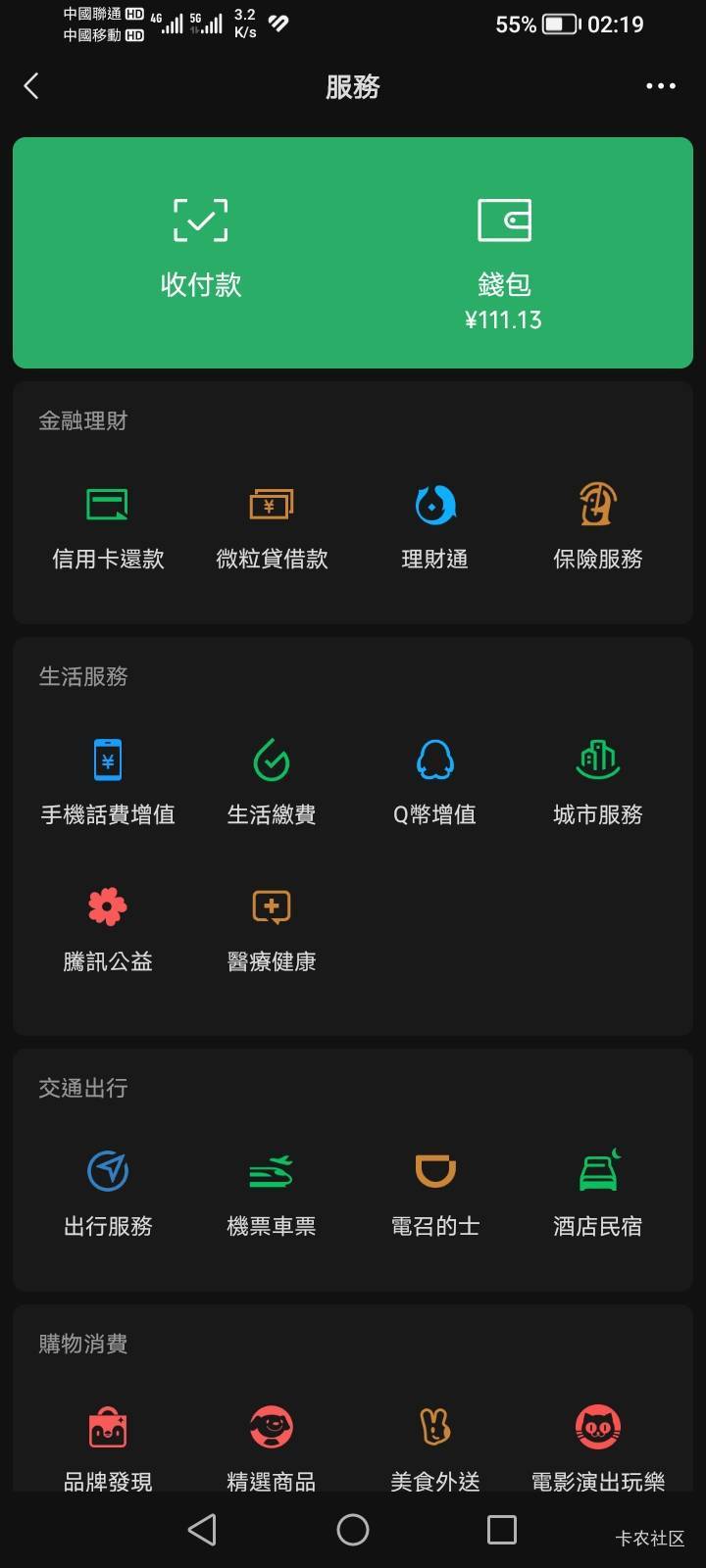The image size is (706, 1568).
Task: Open 生活繳費 bill payments
Action: coord(272,784)
